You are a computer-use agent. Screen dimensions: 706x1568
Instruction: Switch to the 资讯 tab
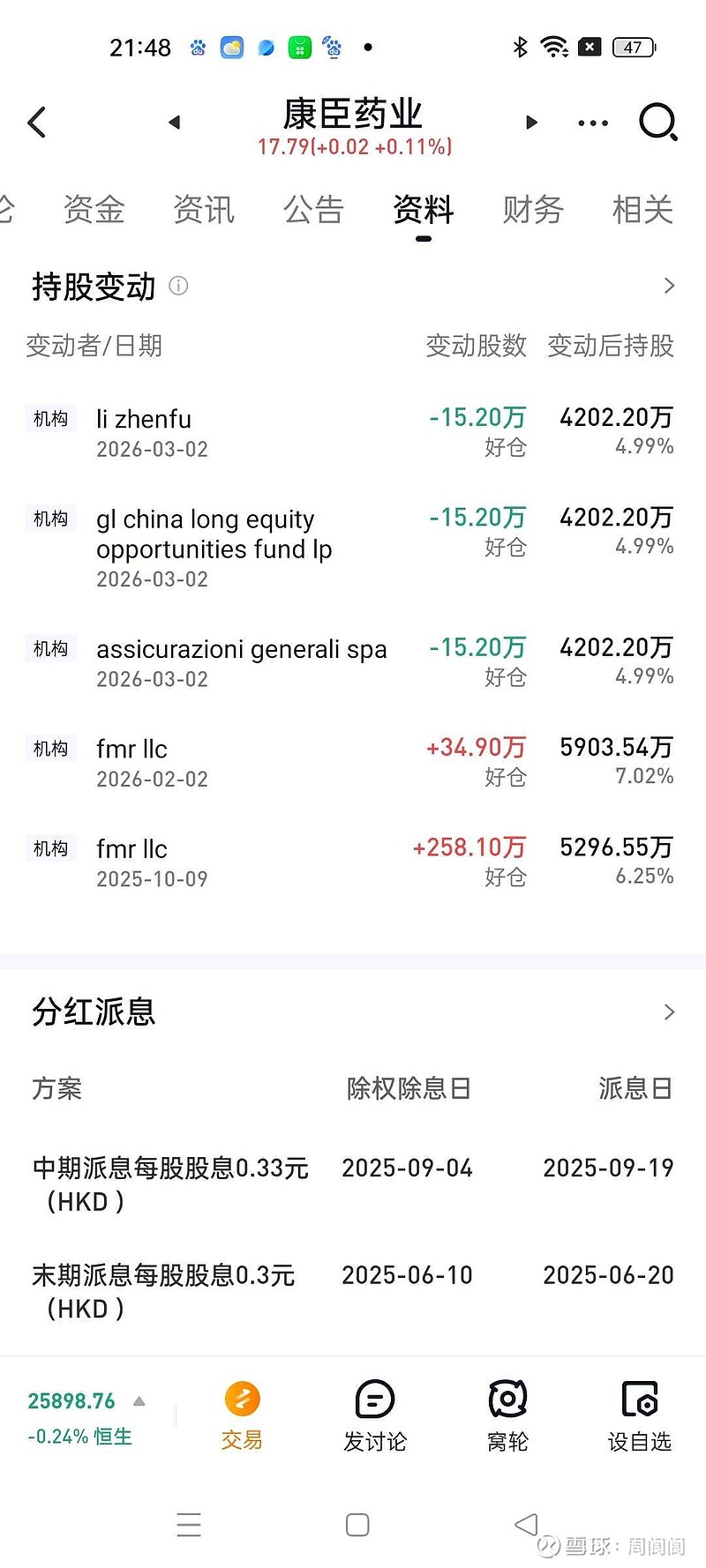pos(204,210)
